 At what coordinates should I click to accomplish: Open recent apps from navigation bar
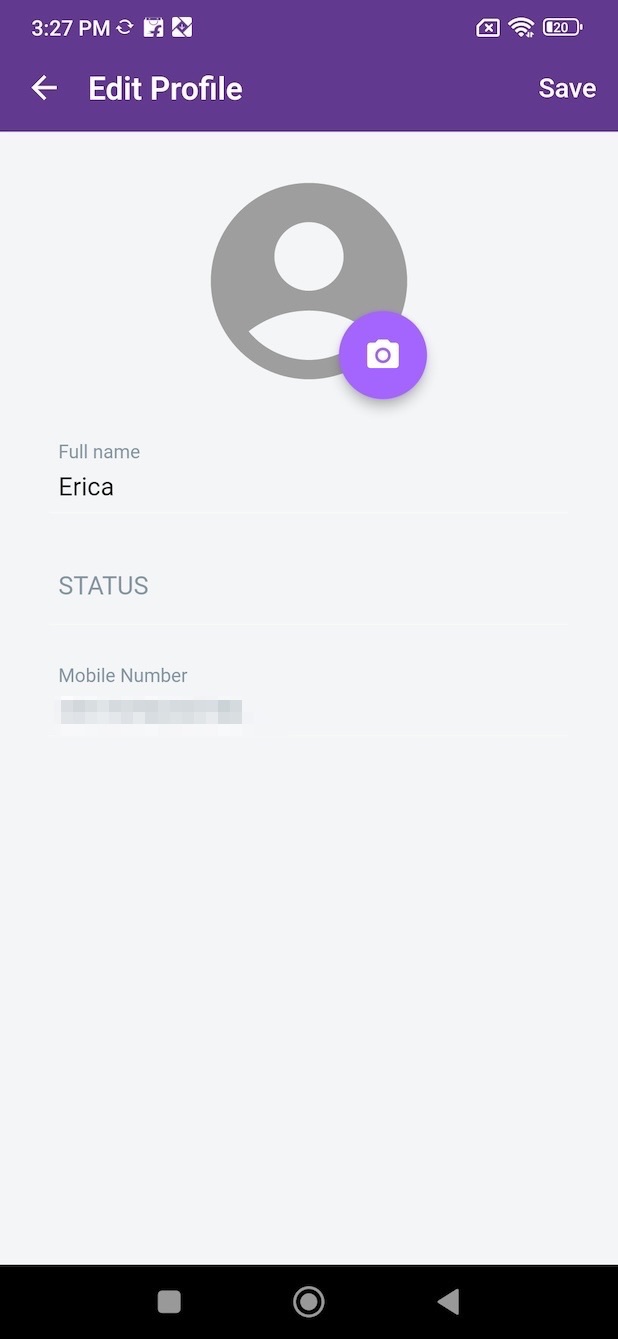(169, 1301)
